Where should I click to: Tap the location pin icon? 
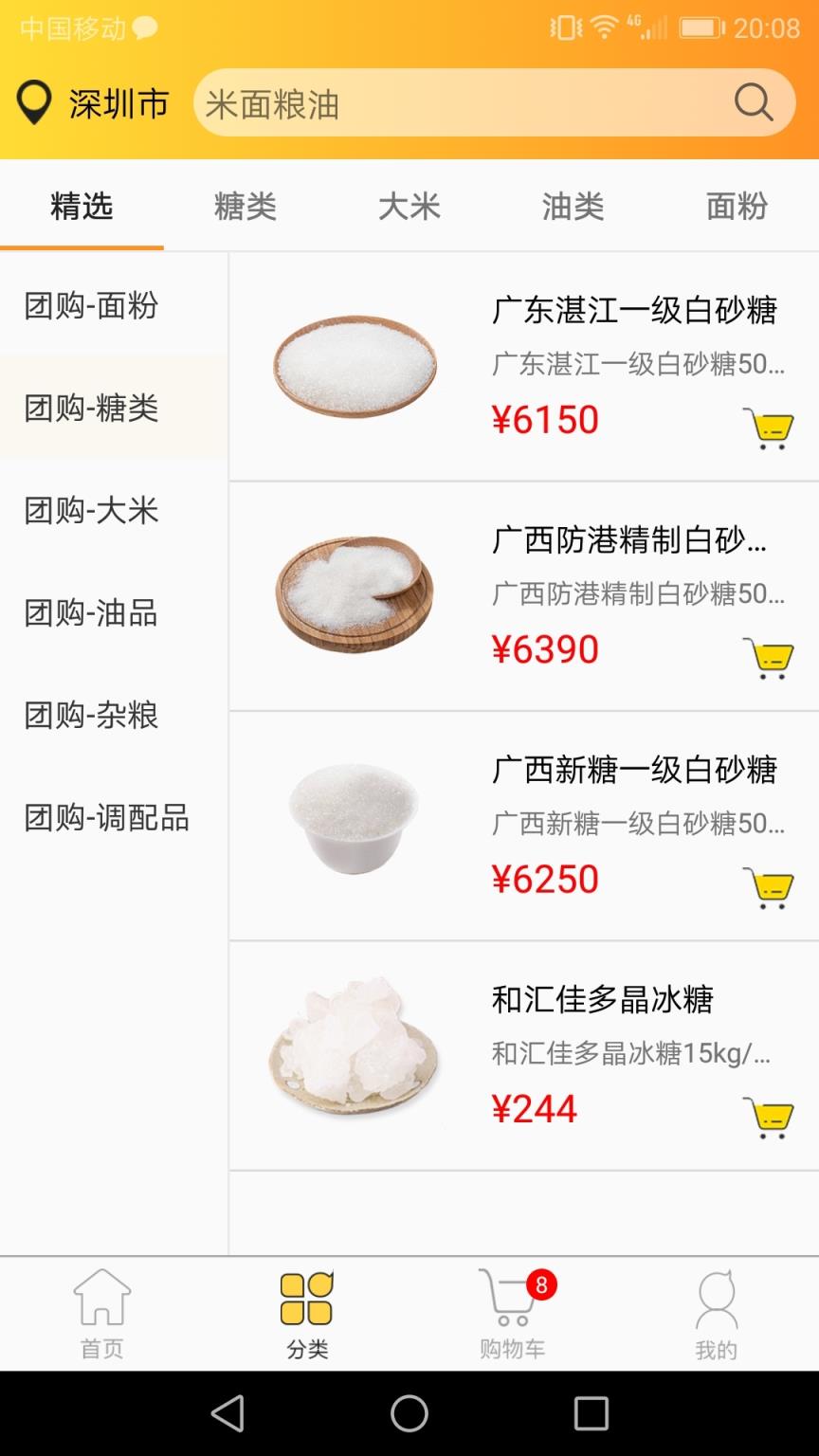[34, 102]
